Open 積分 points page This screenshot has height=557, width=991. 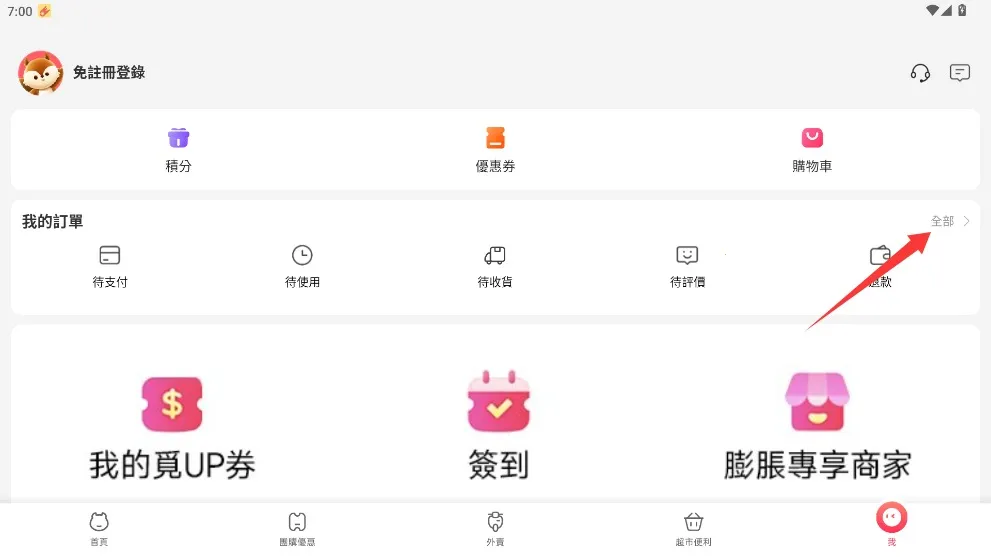click(x=178, y=150)
